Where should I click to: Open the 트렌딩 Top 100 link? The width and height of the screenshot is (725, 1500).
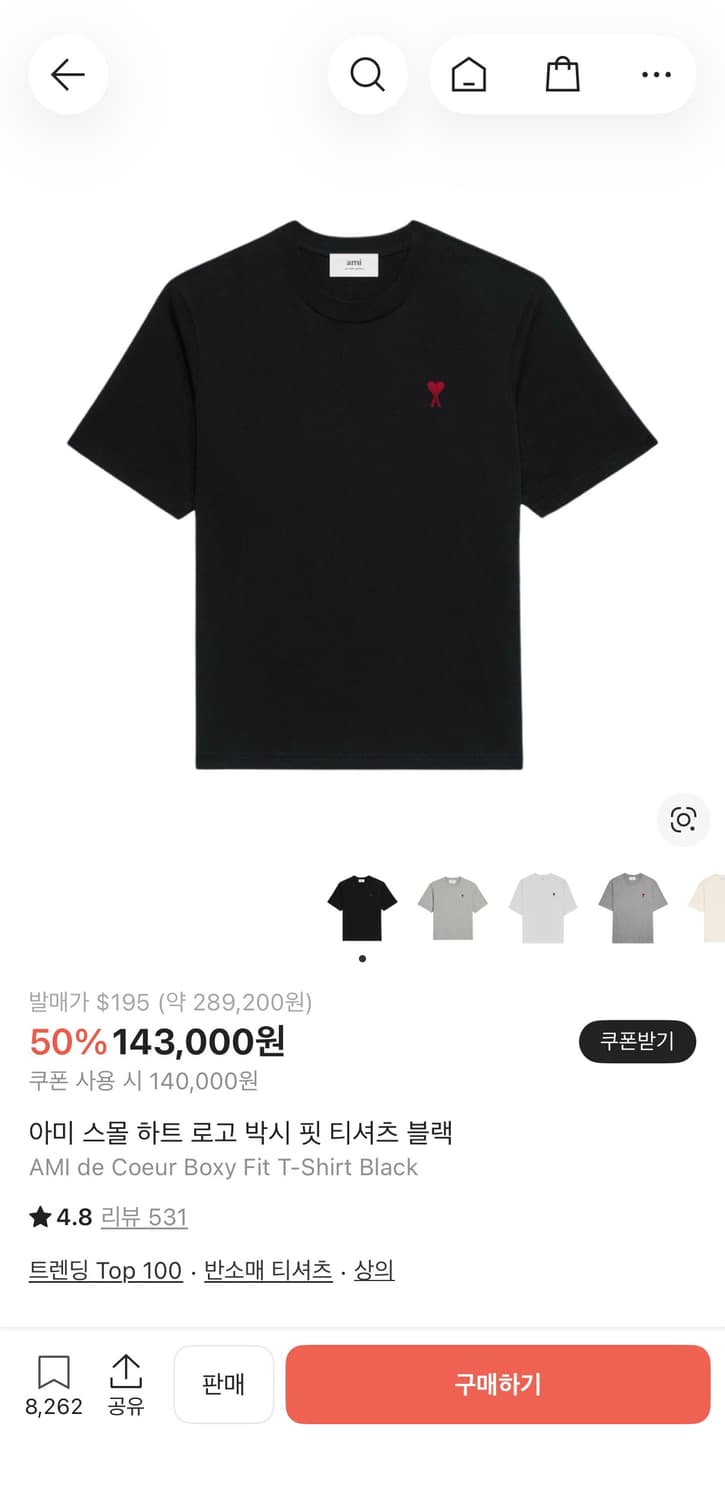(104, 1269)
